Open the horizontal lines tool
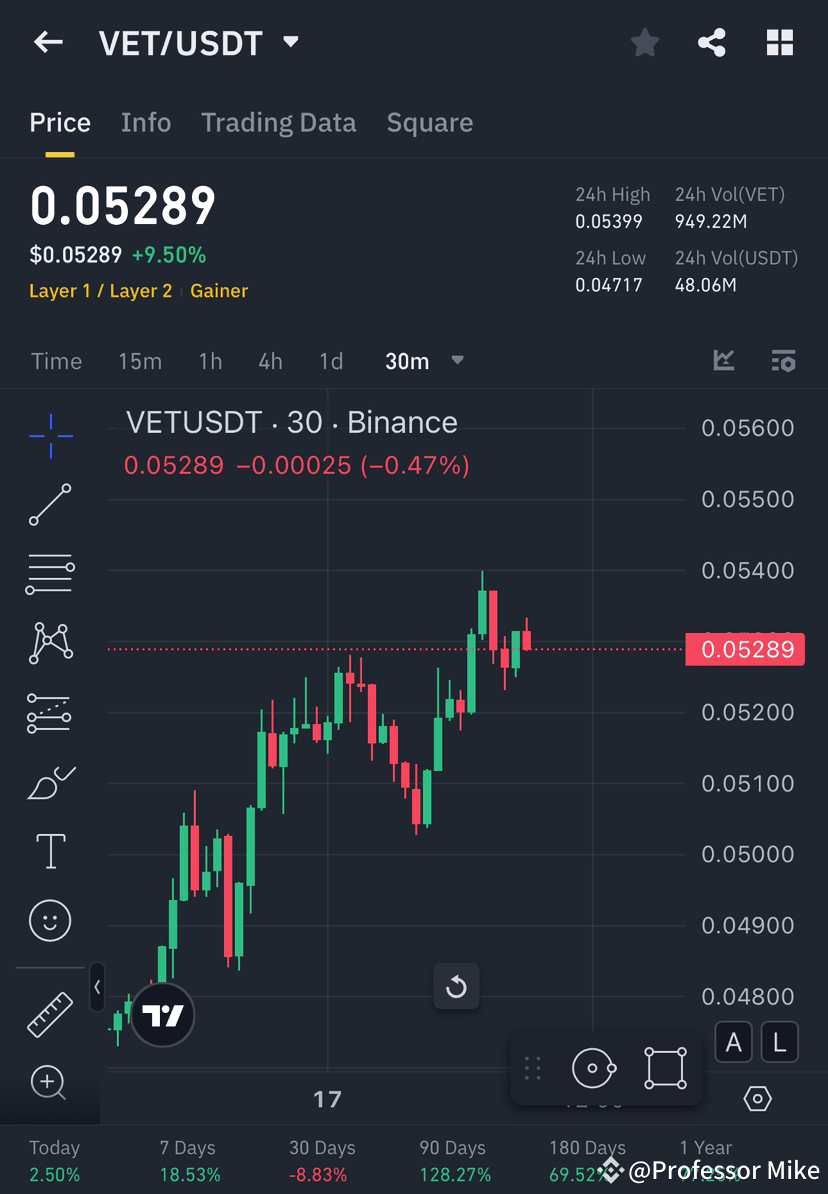The image size is (828, 1194). [x=50, y=574]
